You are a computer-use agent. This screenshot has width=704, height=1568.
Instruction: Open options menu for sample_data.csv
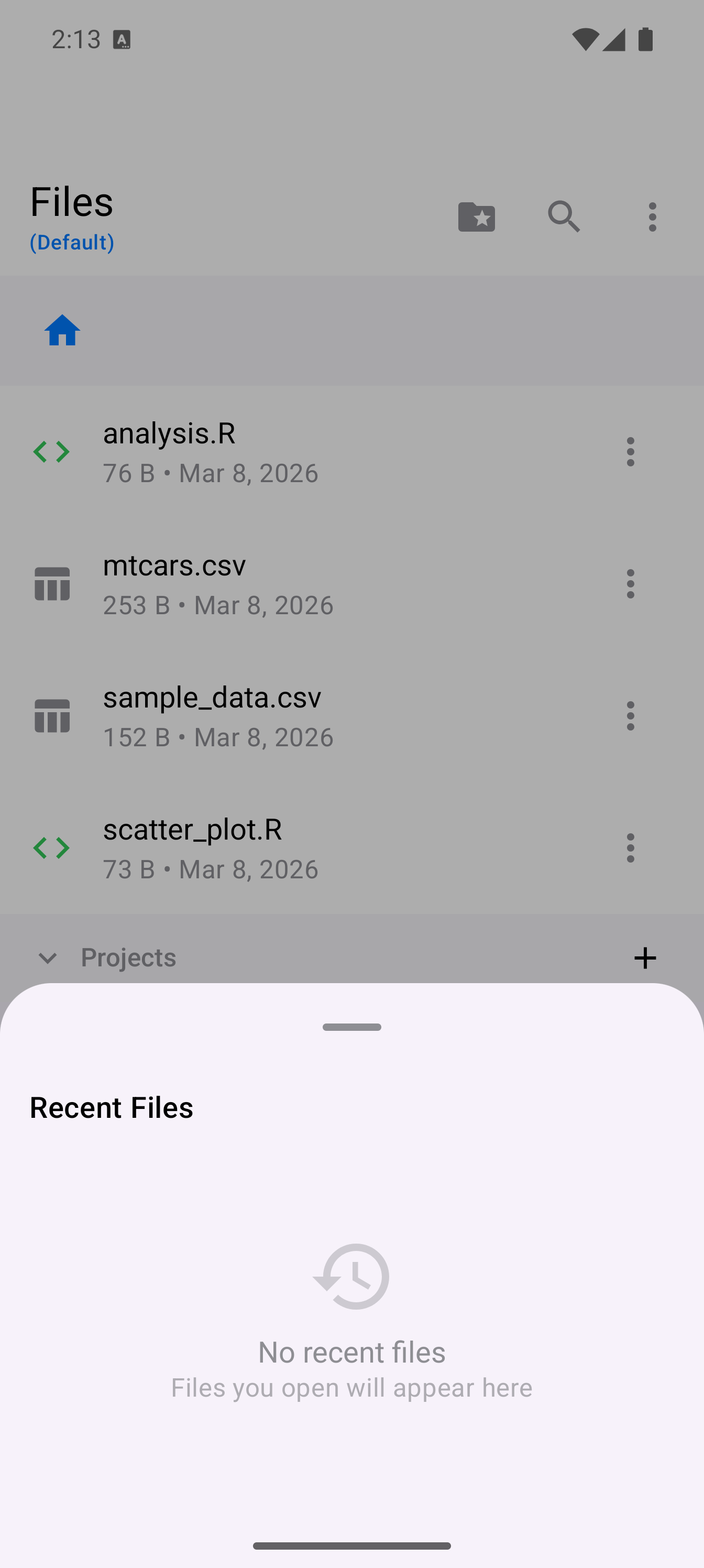(630, 715)
